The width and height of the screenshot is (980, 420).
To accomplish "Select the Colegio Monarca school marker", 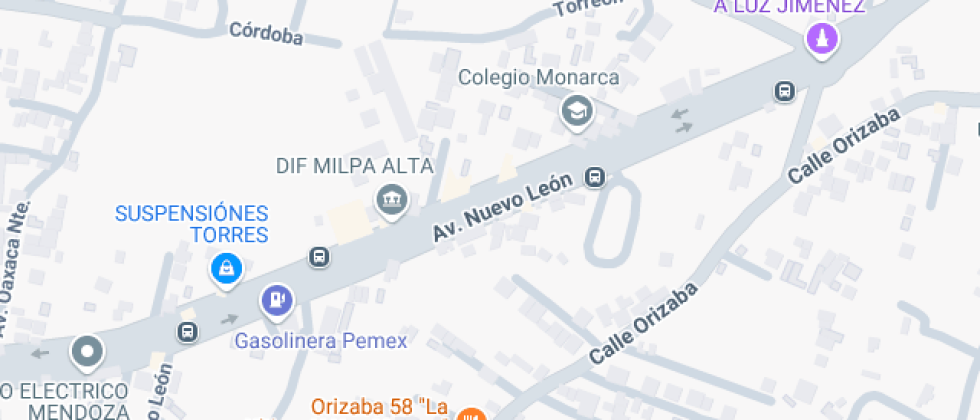I will 577,112.
